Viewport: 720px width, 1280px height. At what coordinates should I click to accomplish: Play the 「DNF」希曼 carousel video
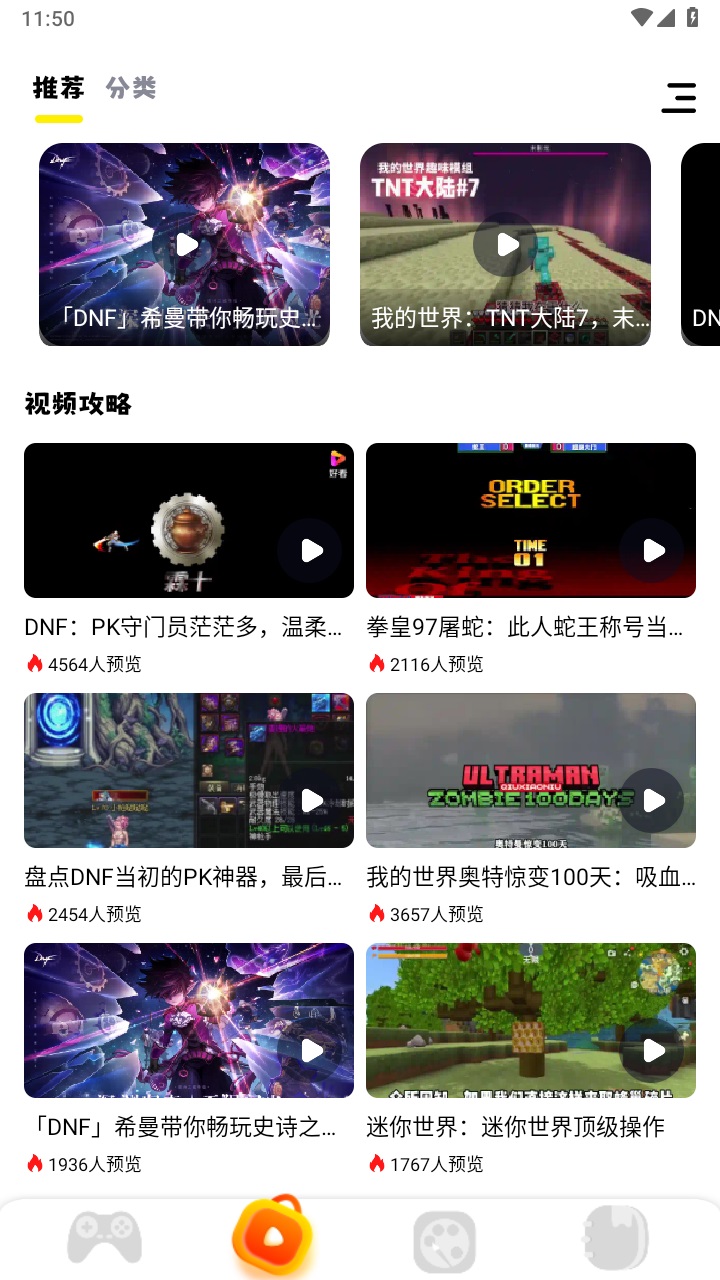(185, 244)
